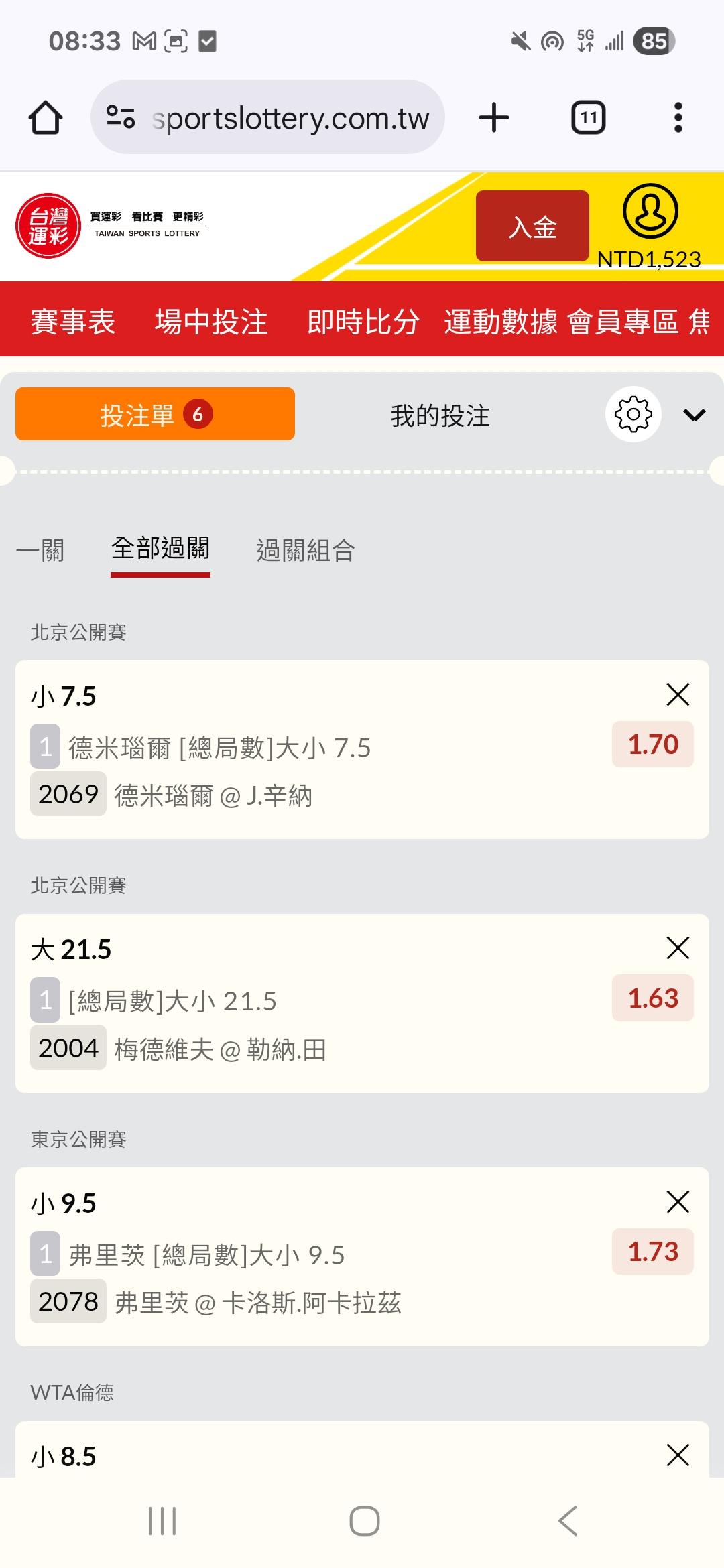Switch to 我的投注 tab
The width and height of the screenshot is (724, 1568).
tap(440, 415)
